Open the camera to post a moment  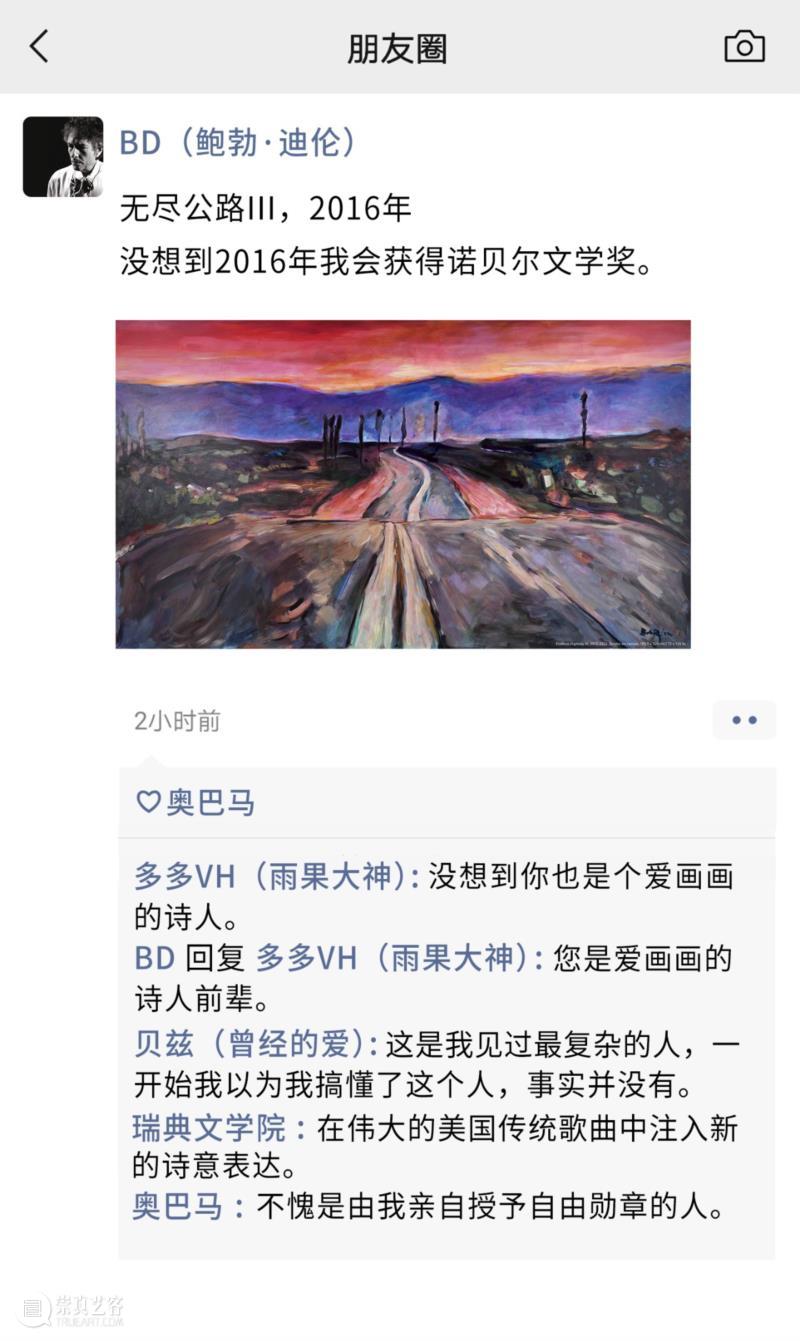[744, 47]
